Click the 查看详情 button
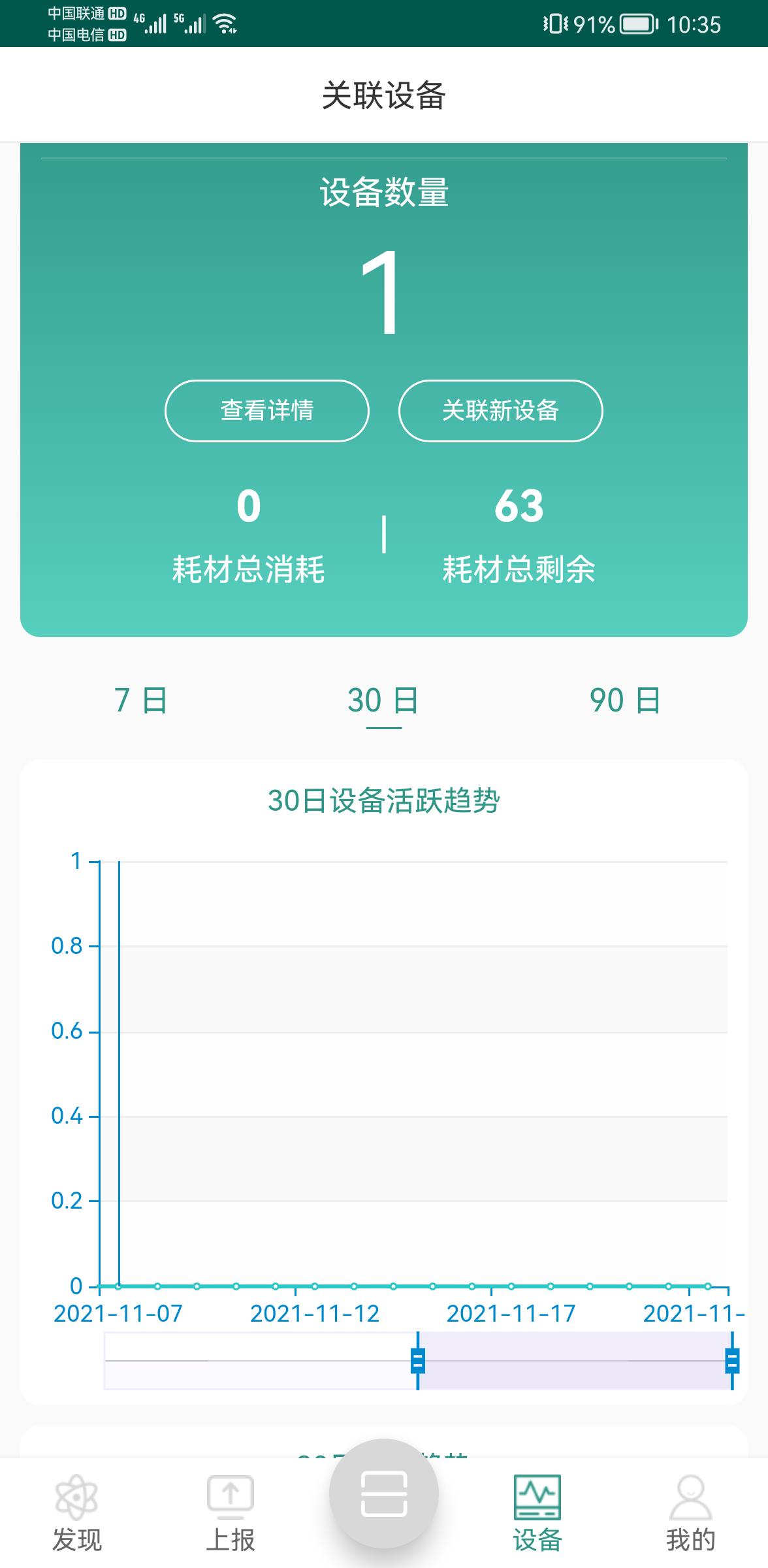Viewport: 768px width, 1568px height. click(x=266, y=410)
